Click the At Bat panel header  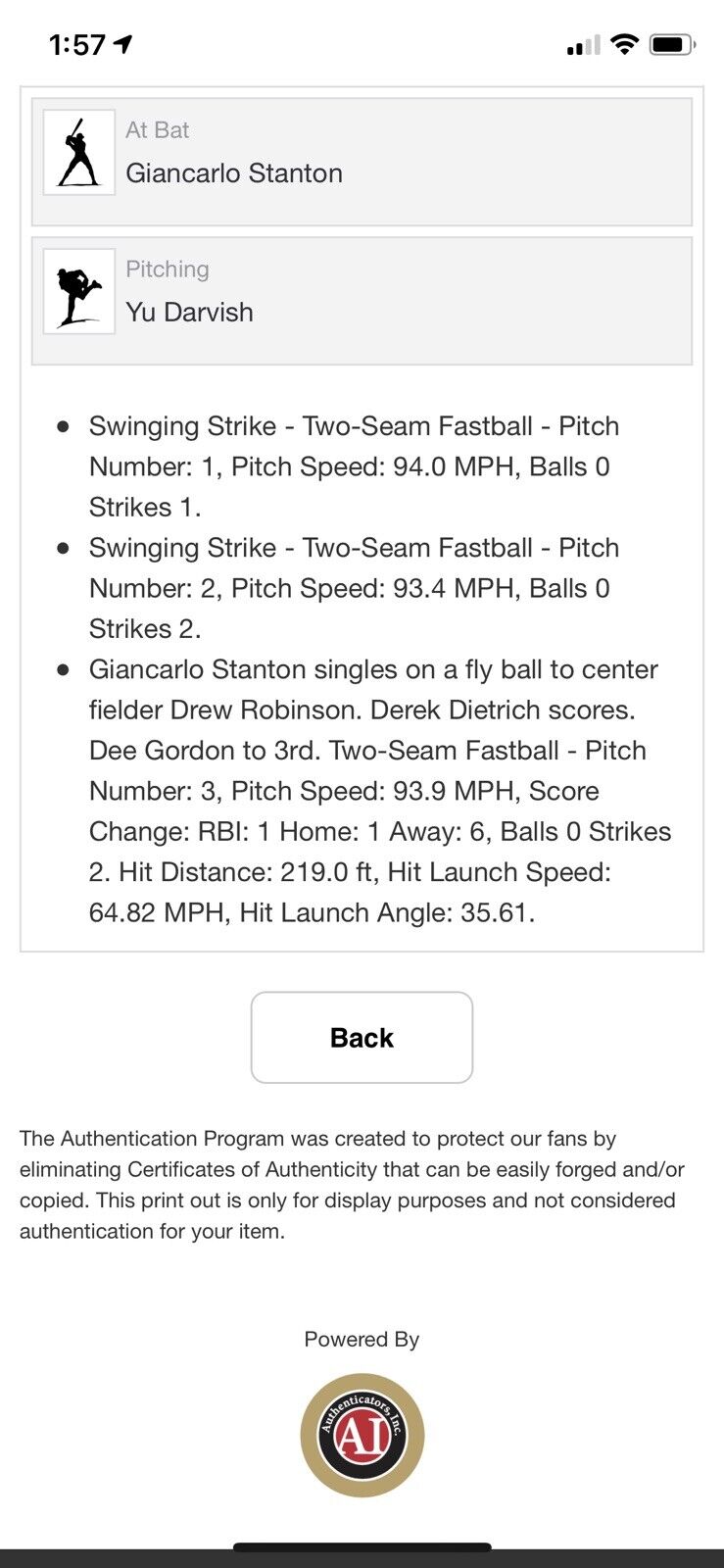coord(159,129)
